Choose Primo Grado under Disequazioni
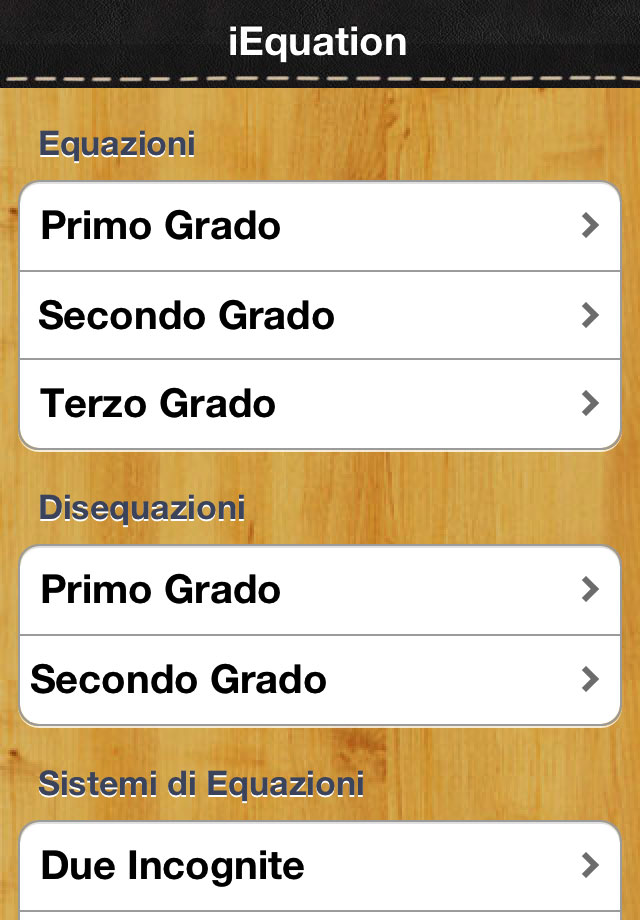 [320, 590]
